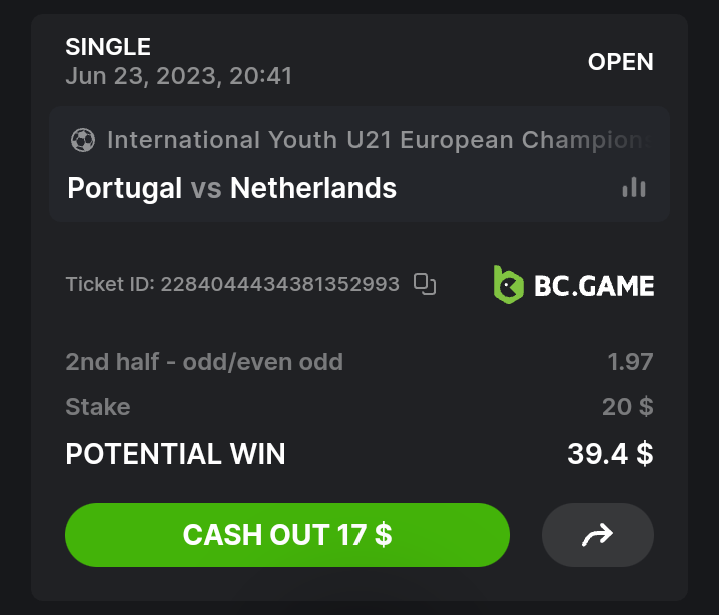
Task: Open match statistics for Portugal vs Netherlands
Action: pyautogui.click(x=633, y=187)
